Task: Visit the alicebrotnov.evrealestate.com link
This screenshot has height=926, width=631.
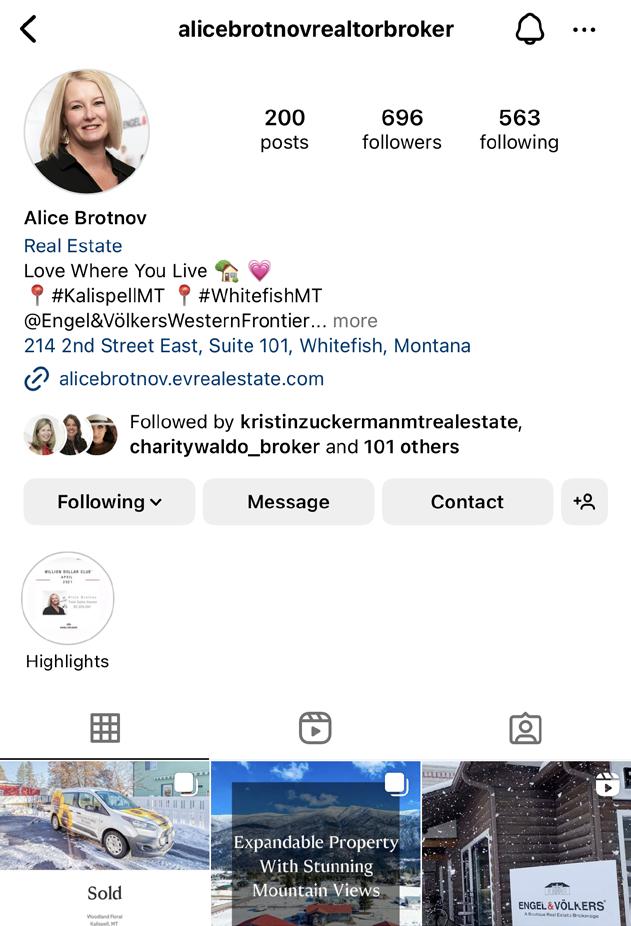Action: click(x=191, y=379)
